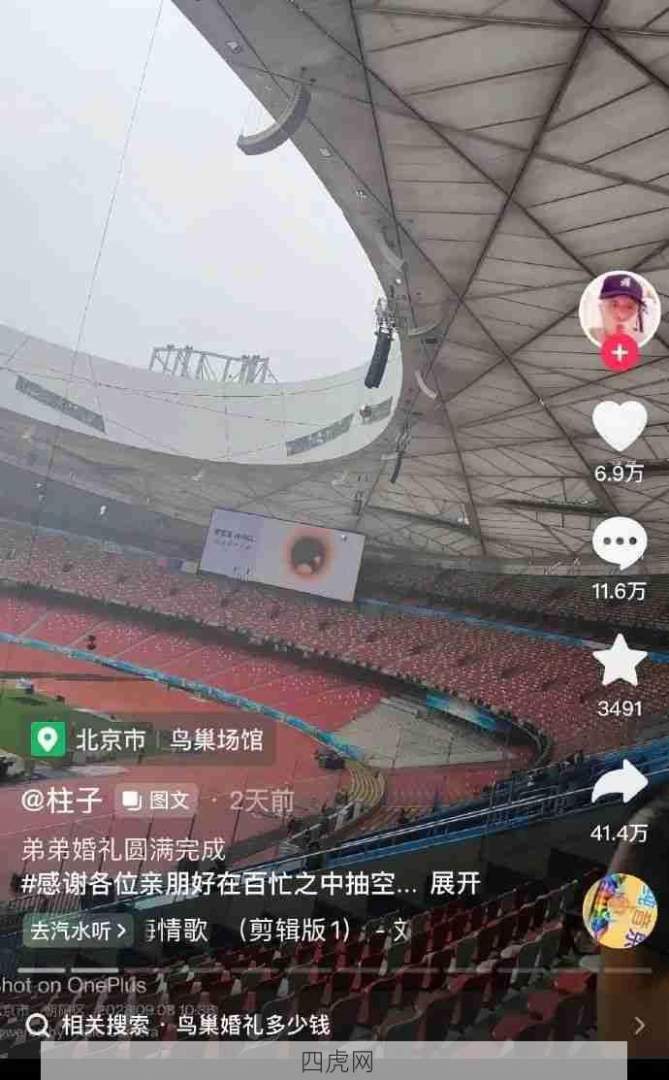This screenshot has width=669, height=1080.
Task: Share this post using the arrow icon
Action: click(619, 783)
